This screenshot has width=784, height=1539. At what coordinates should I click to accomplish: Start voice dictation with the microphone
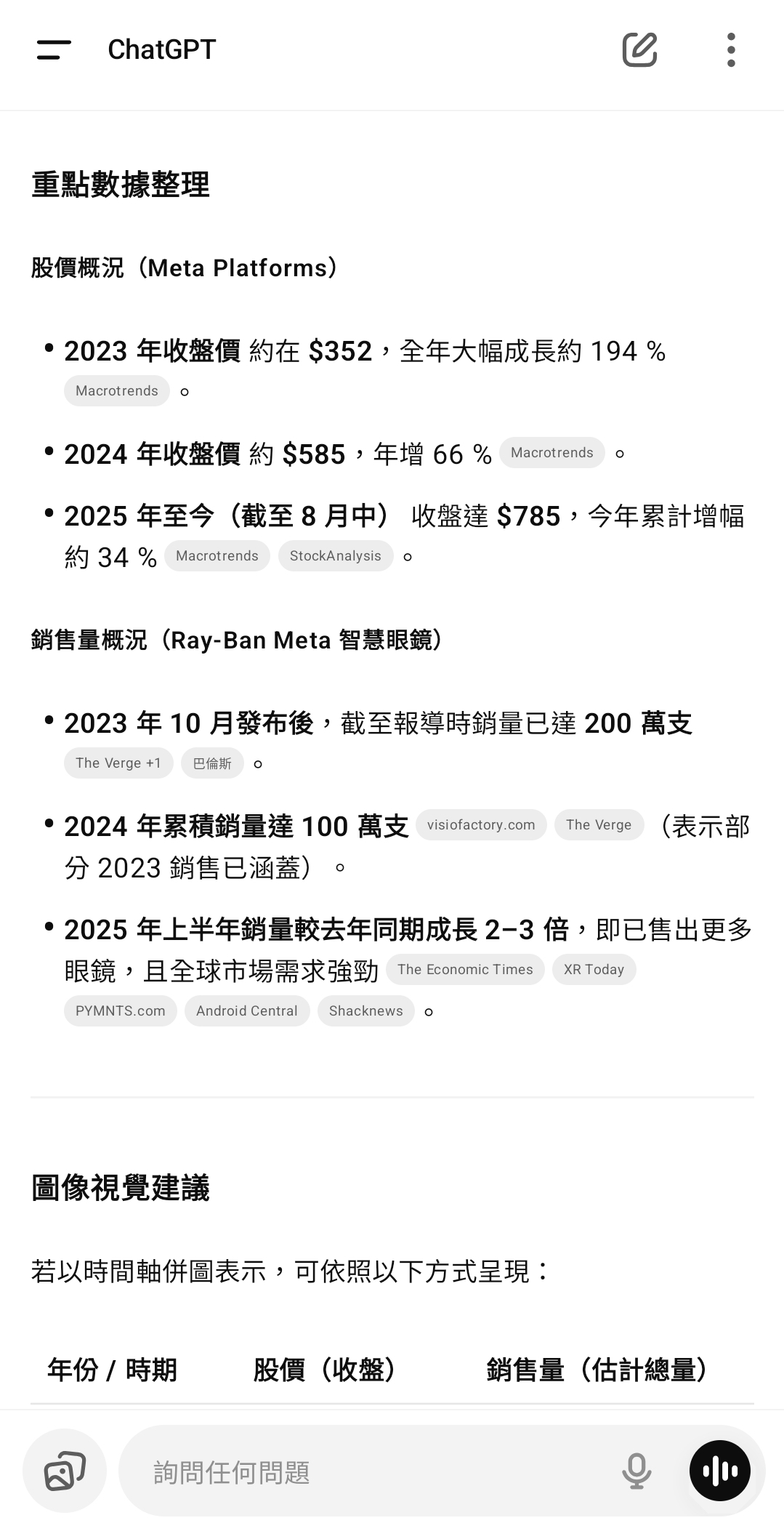(637, 1471)
